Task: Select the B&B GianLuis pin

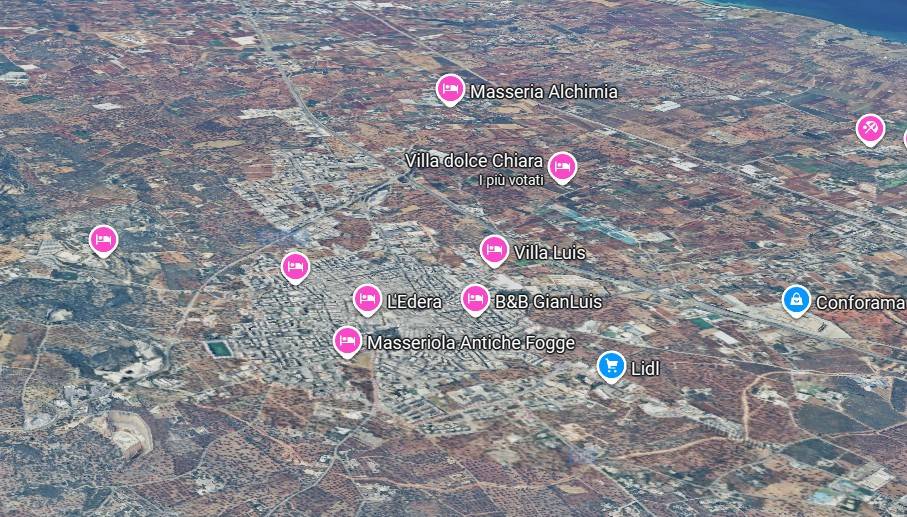Action: tap(475, 298)
